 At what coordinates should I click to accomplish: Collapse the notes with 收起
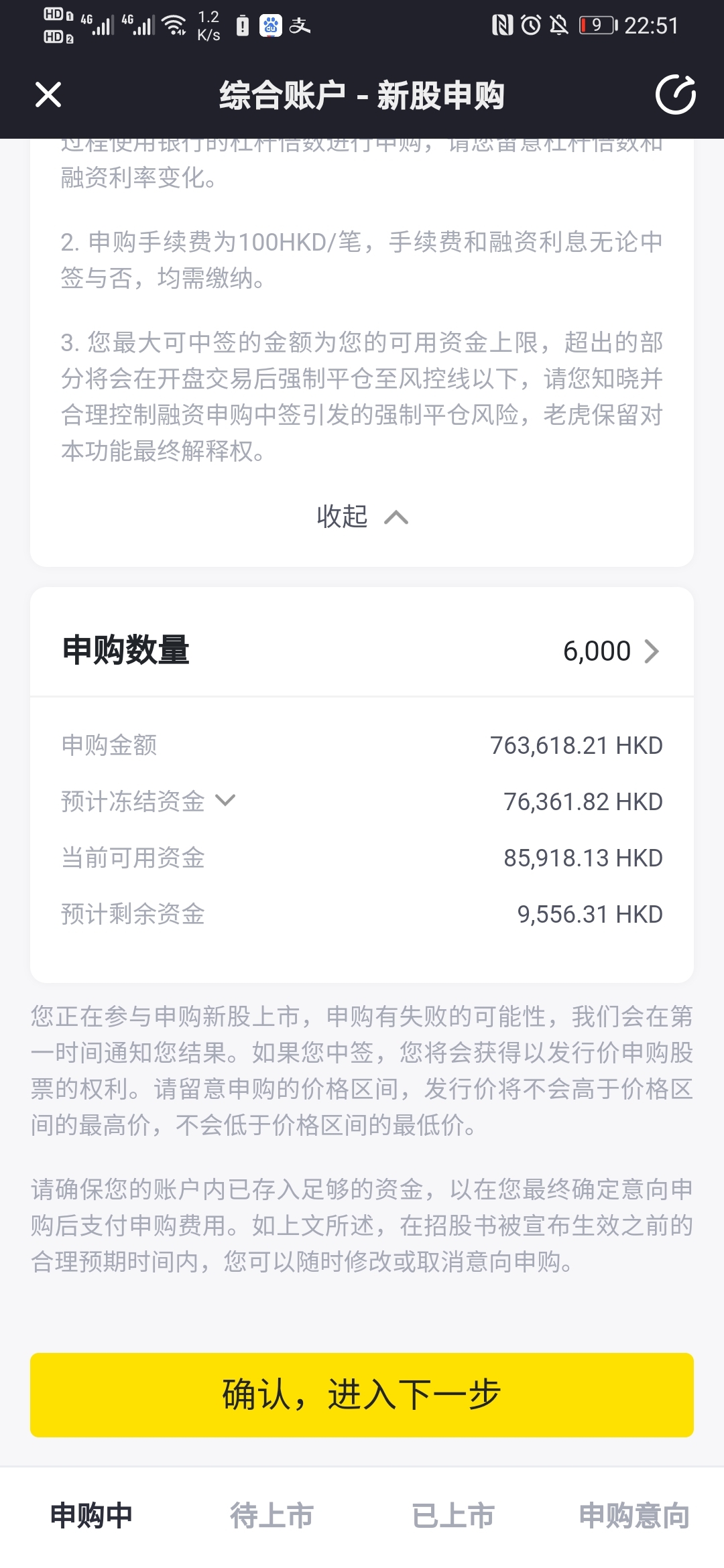[362, 517]
